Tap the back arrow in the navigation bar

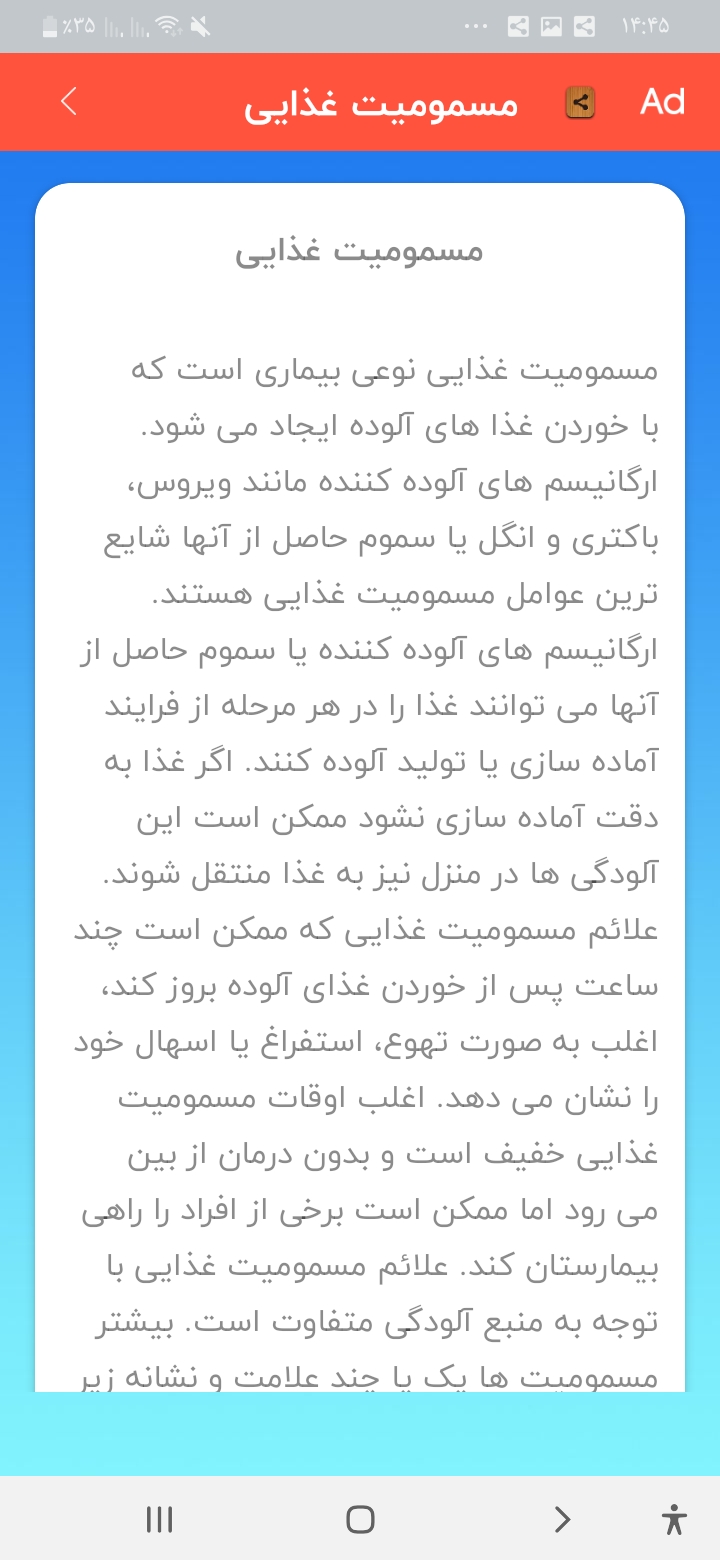pos(562,1519)
